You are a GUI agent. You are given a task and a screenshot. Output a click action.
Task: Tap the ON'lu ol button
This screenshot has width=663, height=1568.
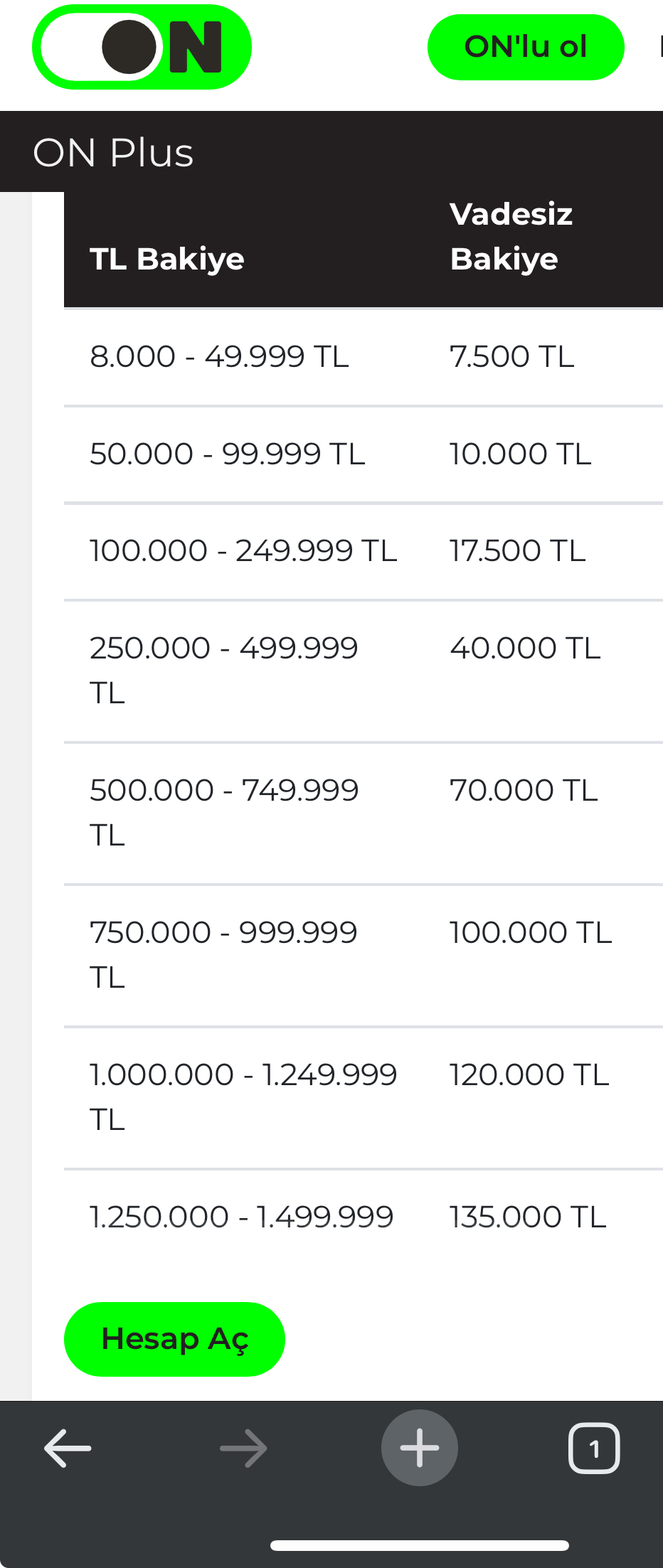pyautogui.click(x=526, y=47)
